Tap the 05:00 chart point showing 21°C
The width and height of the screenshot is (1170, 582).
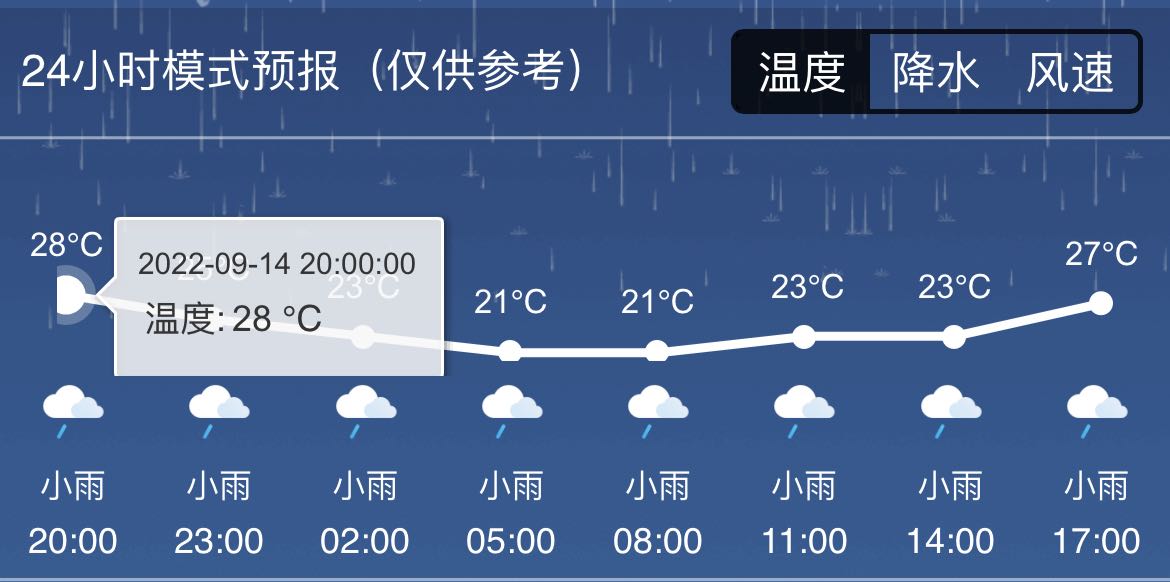(x=510, y=351)
